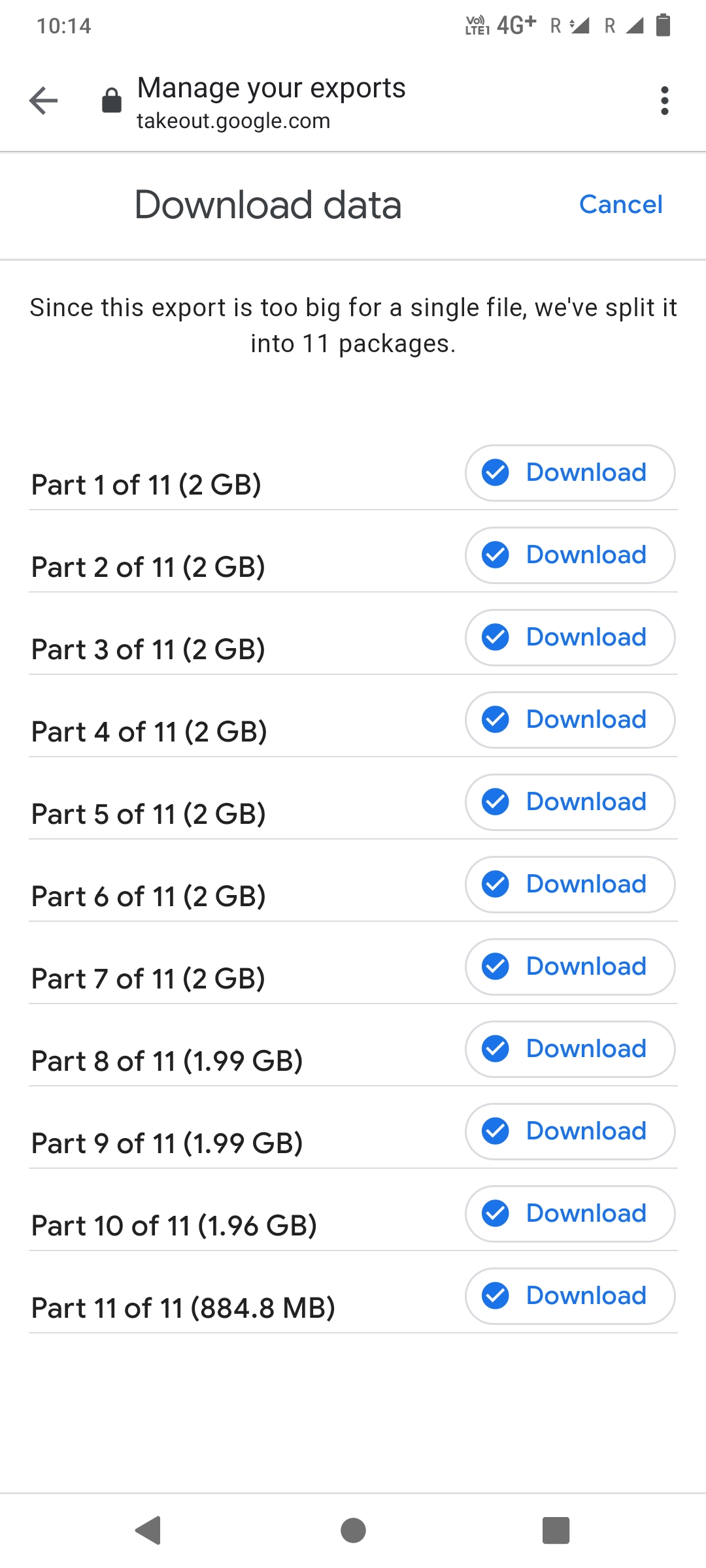Screen dimensions: 706x1568
Task: Tap Cancel next to Download data
Action: [x=620, y=204]
